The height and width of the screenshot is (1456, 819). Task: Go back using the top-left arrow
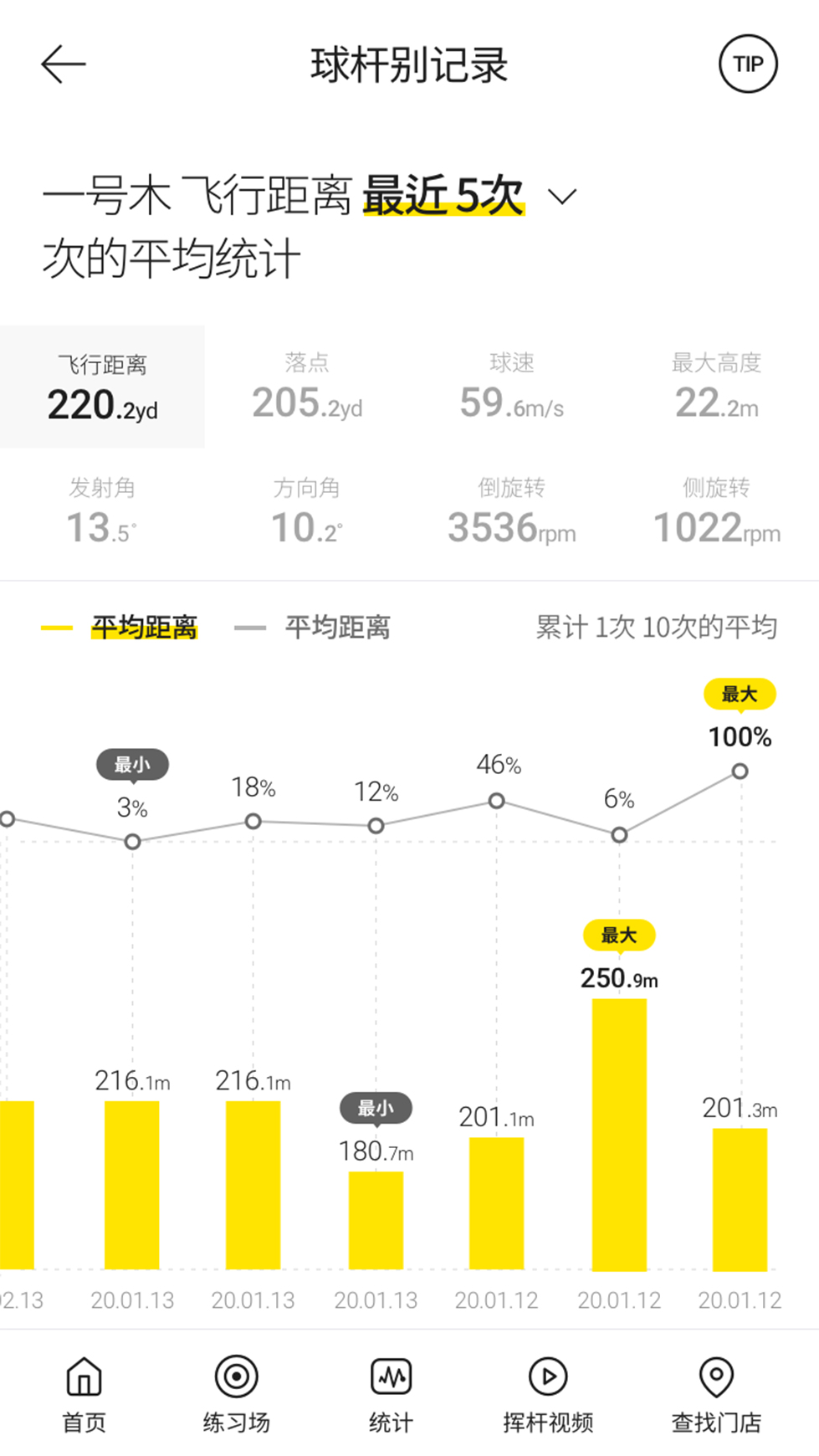pyautogui.click(x=63, y=64)
